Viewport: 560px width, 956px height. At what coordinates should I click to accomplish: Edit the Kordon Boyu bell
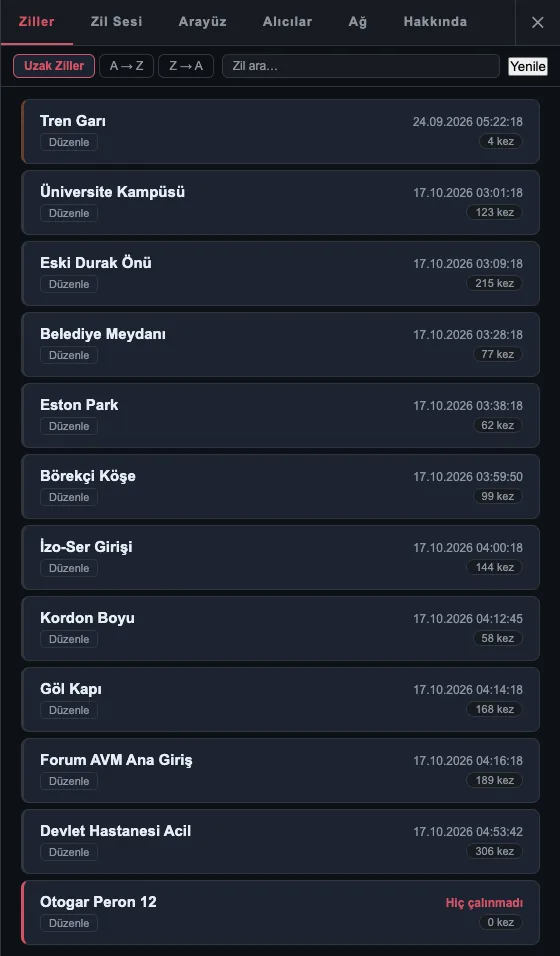point(69,639)
